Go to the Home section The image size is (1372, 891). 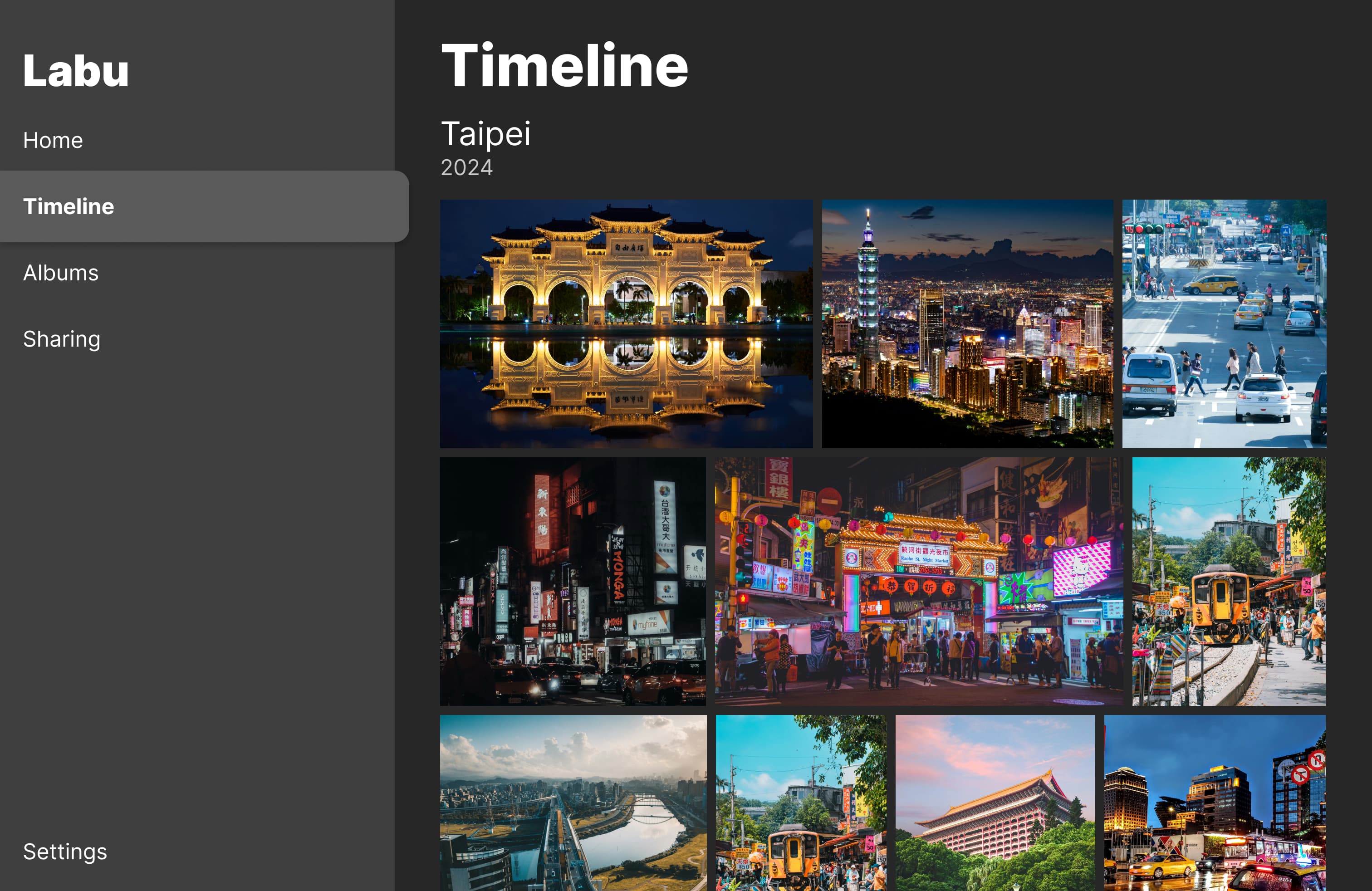pyautogui.click(x=53, y=140)
